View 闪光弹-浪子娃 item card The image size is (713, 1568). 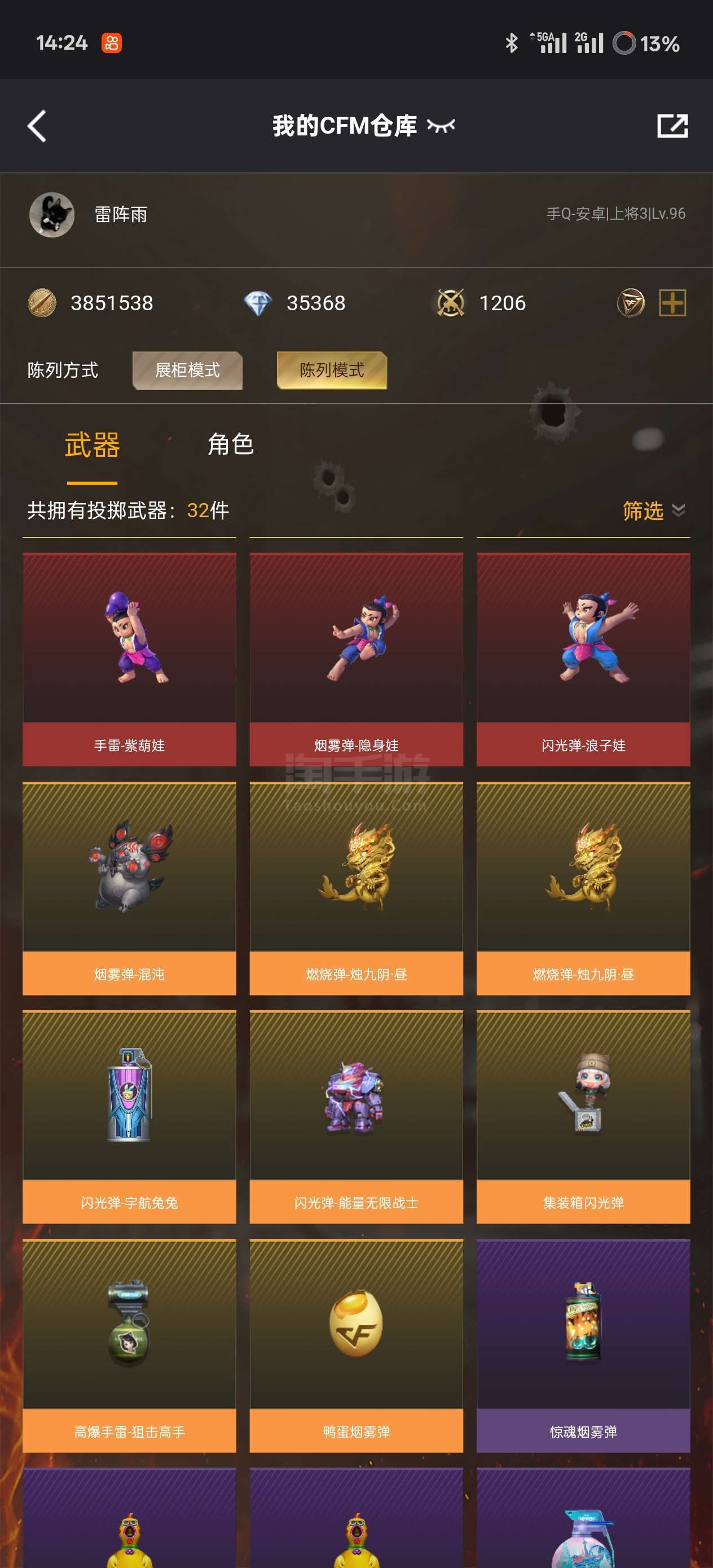point(583,659)
